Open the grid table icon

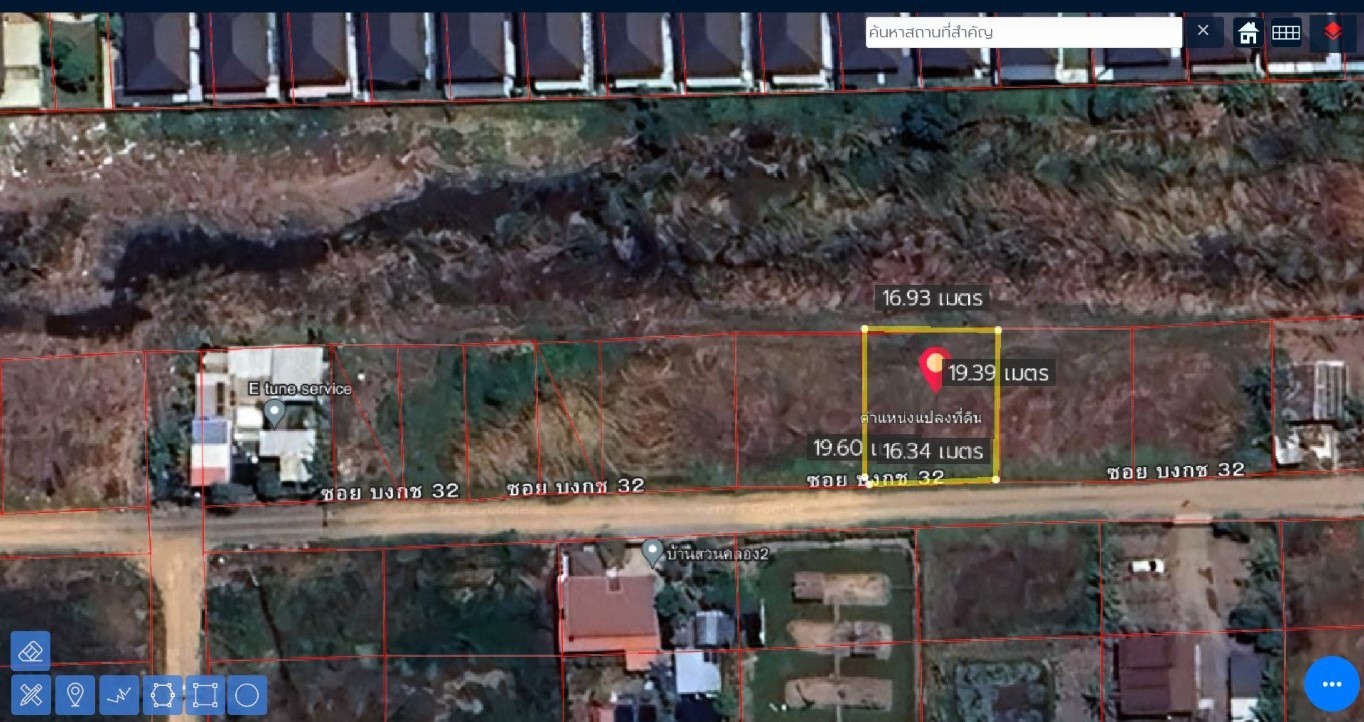(x=1286, y=33)
